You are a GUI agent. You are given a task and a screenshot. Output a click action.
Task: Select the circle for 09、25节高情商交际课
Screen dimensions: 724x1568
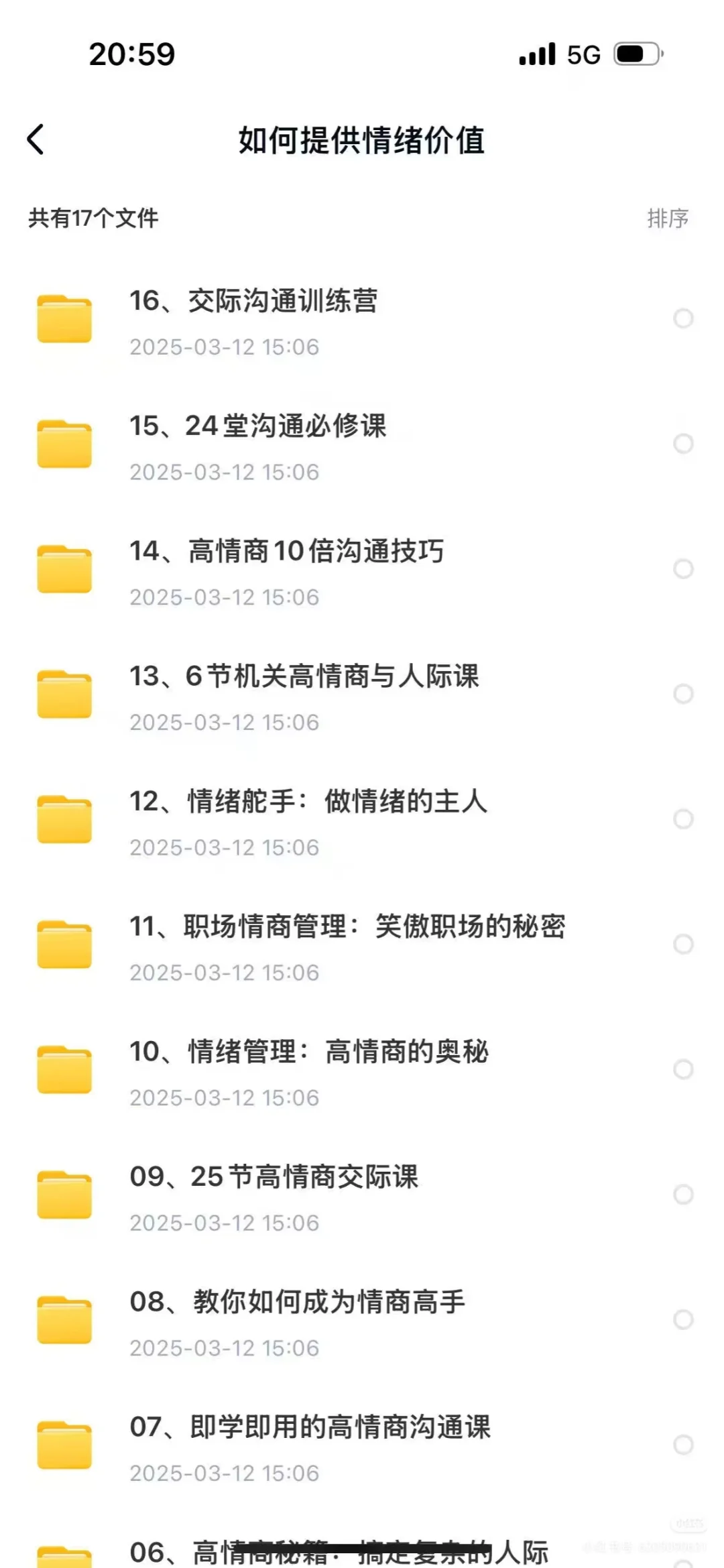(683, 1194)
